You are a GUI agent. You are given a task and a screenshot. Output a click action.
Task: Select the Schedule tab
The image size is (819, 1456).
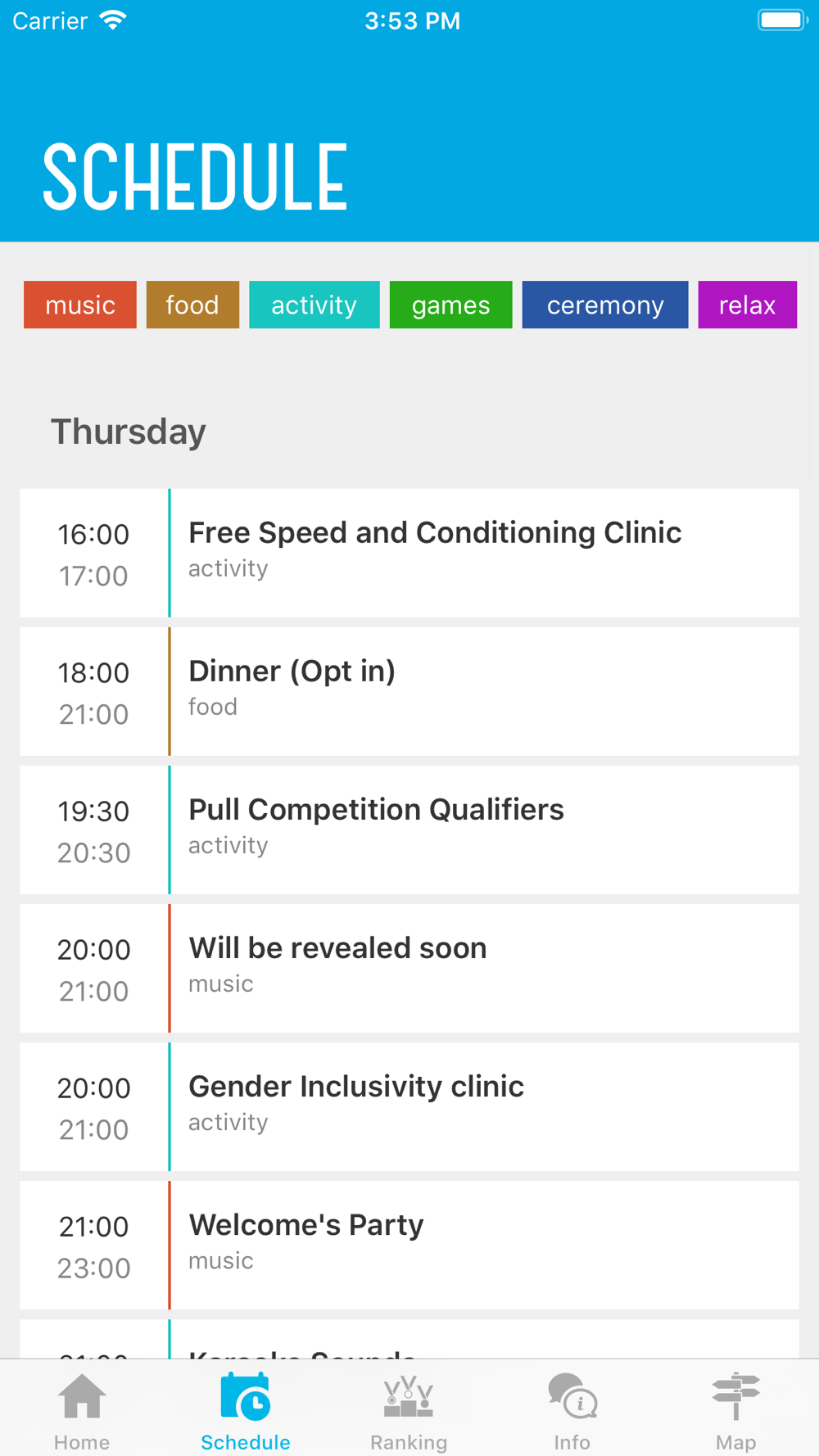(x=246, y=1410)
